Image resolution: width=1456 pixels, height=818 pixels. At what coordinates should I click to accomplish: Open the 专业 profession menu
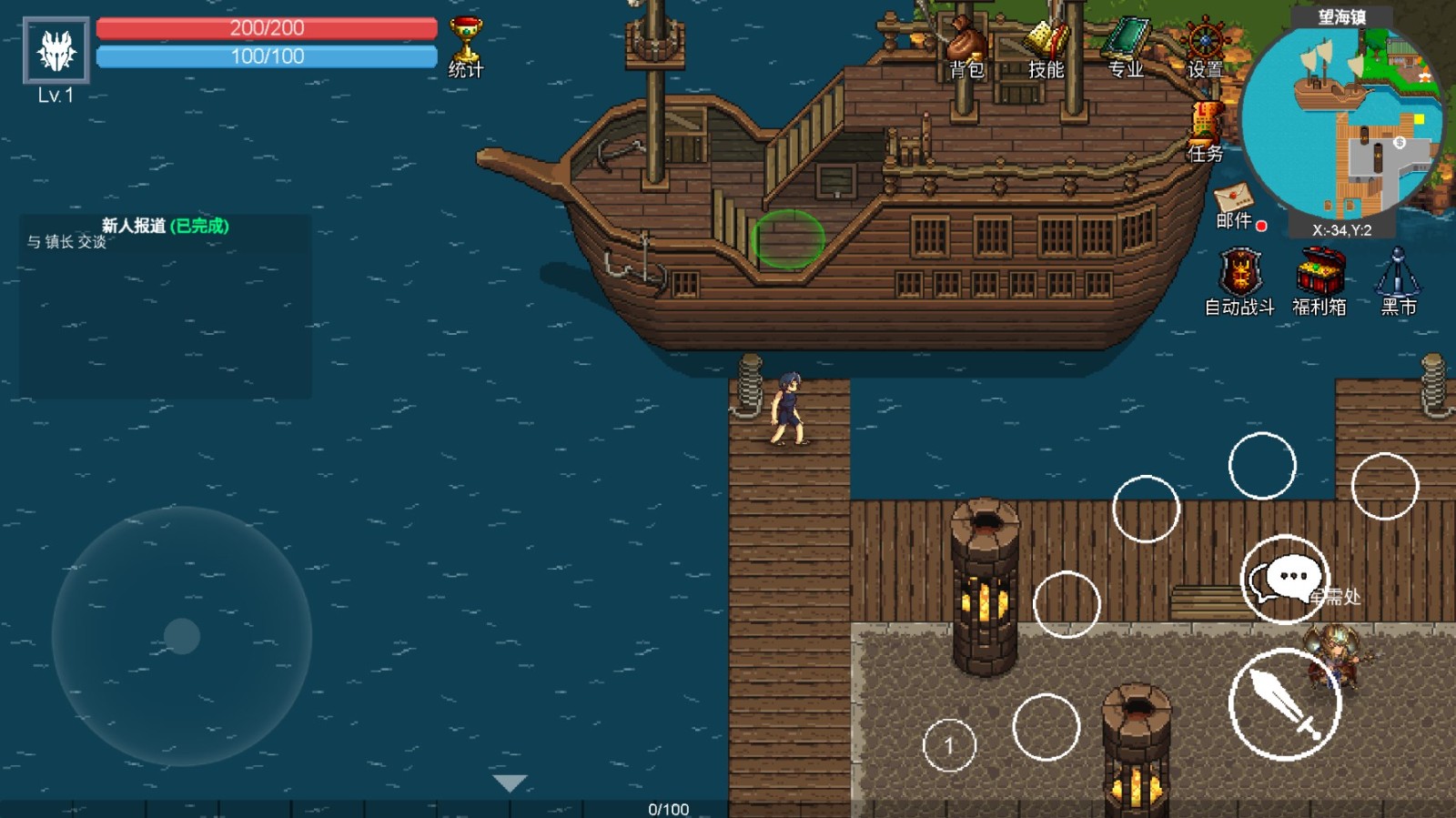click(1126, 51)
